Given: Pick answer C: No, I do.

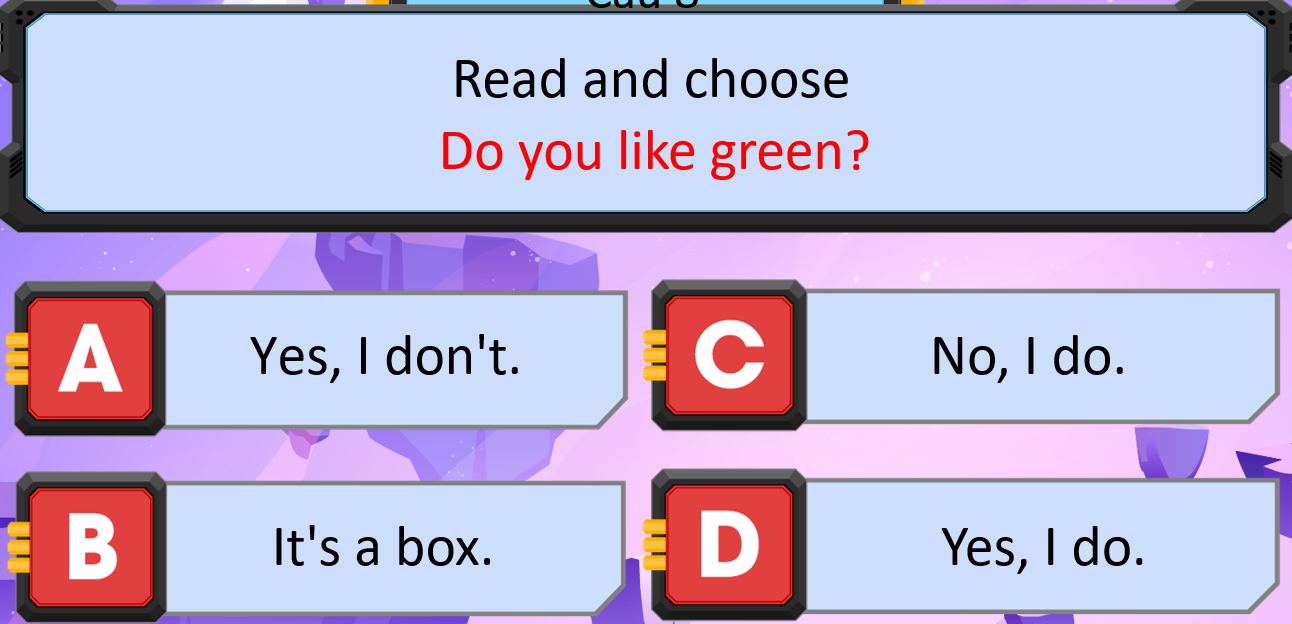Looking at the screenshot, I should coord(1027,356).
